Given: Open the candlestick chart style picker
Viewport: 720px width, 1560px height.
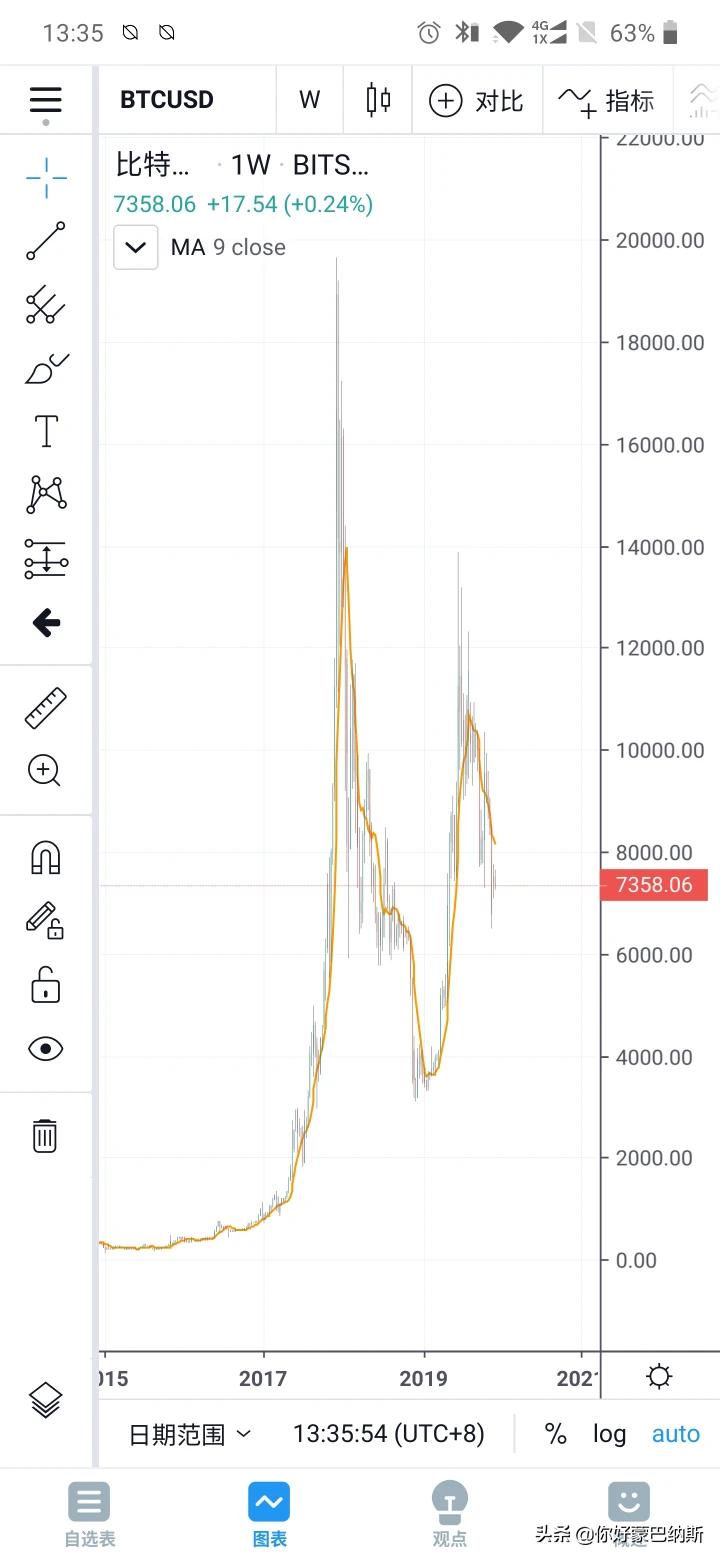Looking at the screenshot, I should tap(378, 100).
